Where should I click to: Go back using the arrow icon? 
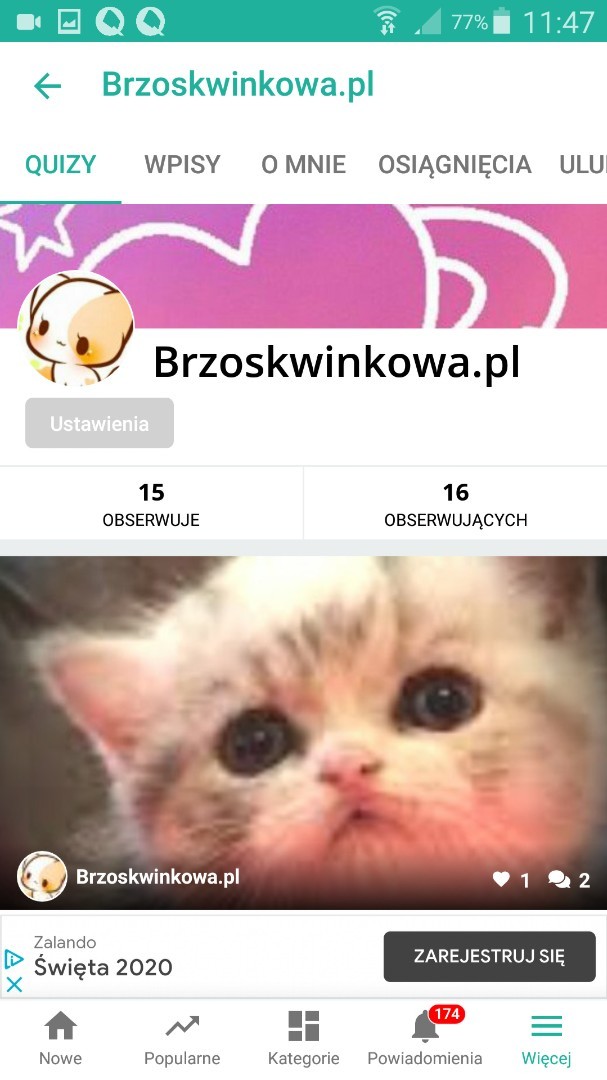pos(47,86)
